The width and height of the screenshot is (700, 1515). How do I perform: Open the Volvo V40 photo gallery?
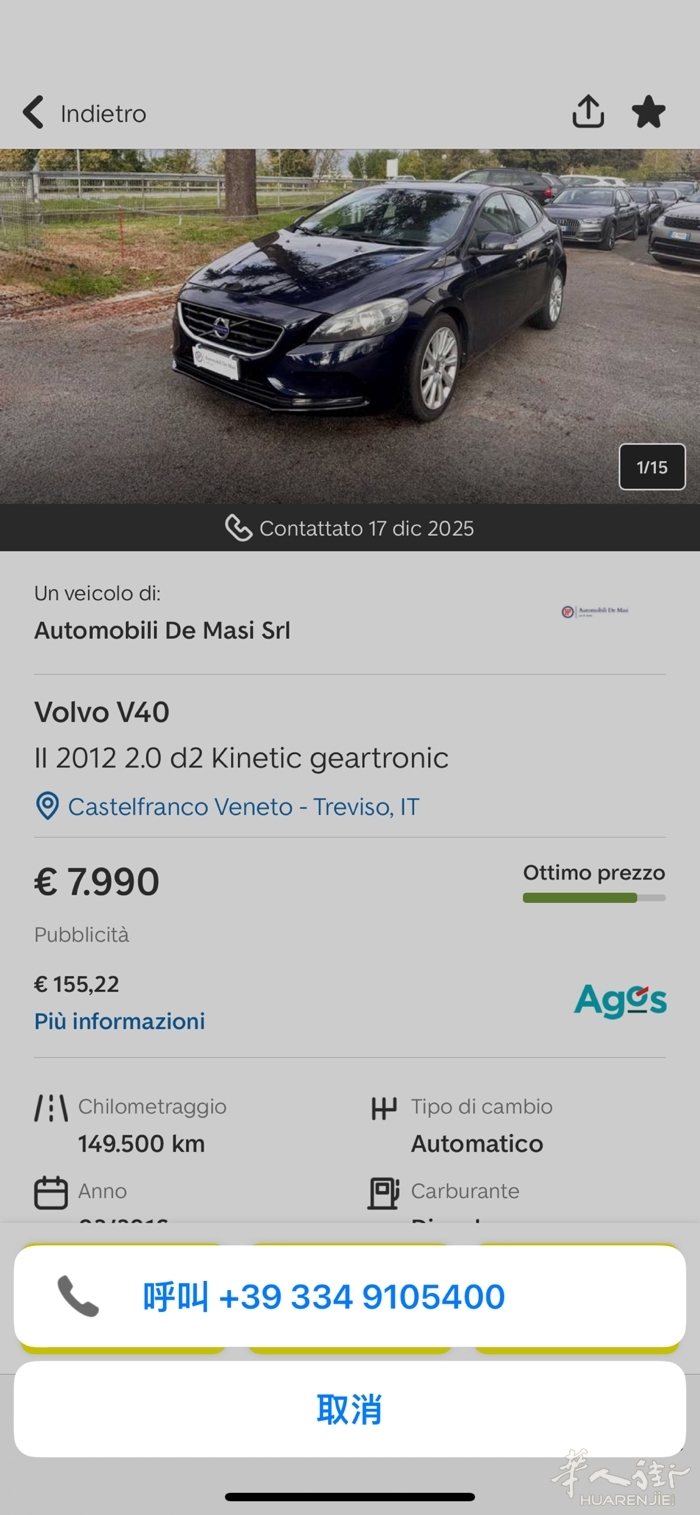[349, 325]
